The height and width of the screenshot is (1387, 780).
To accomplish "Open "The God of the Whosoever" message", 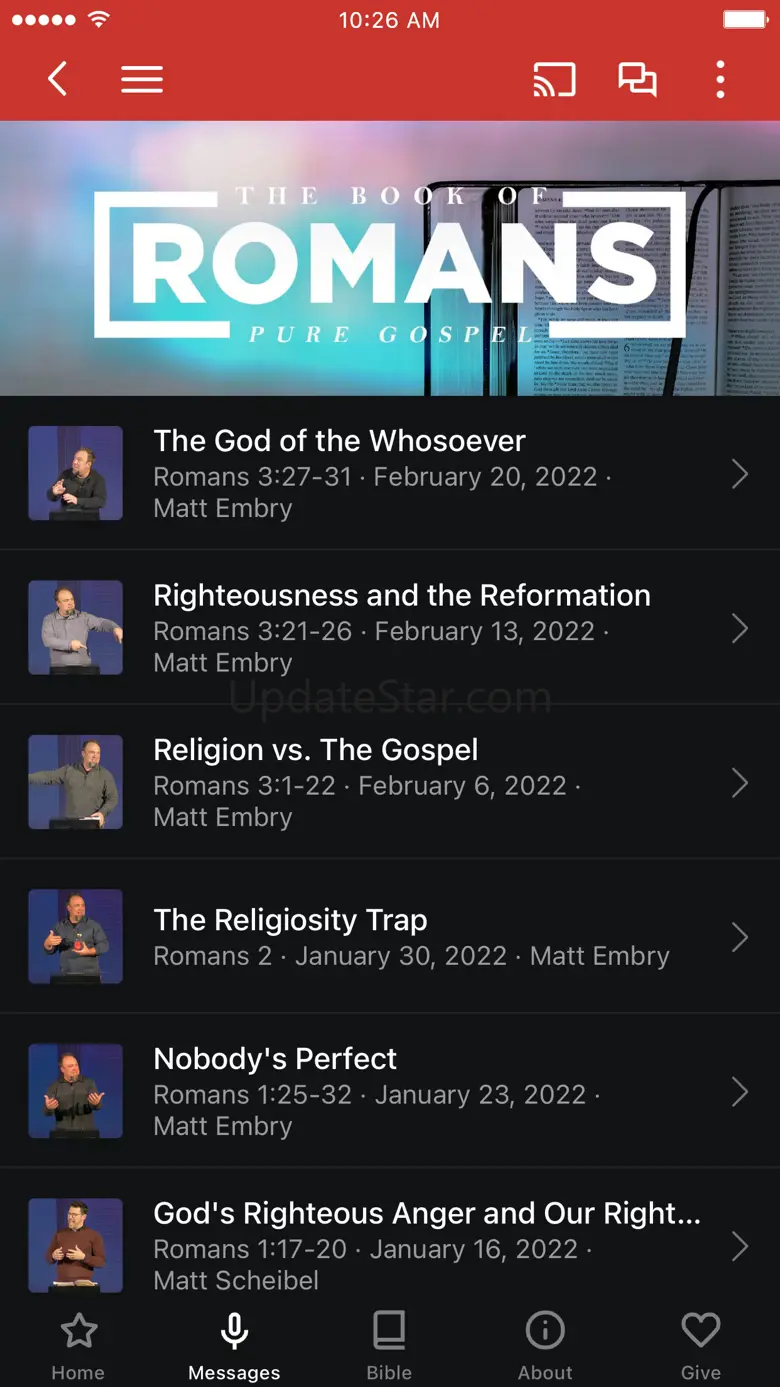I will tap(390, 473).
